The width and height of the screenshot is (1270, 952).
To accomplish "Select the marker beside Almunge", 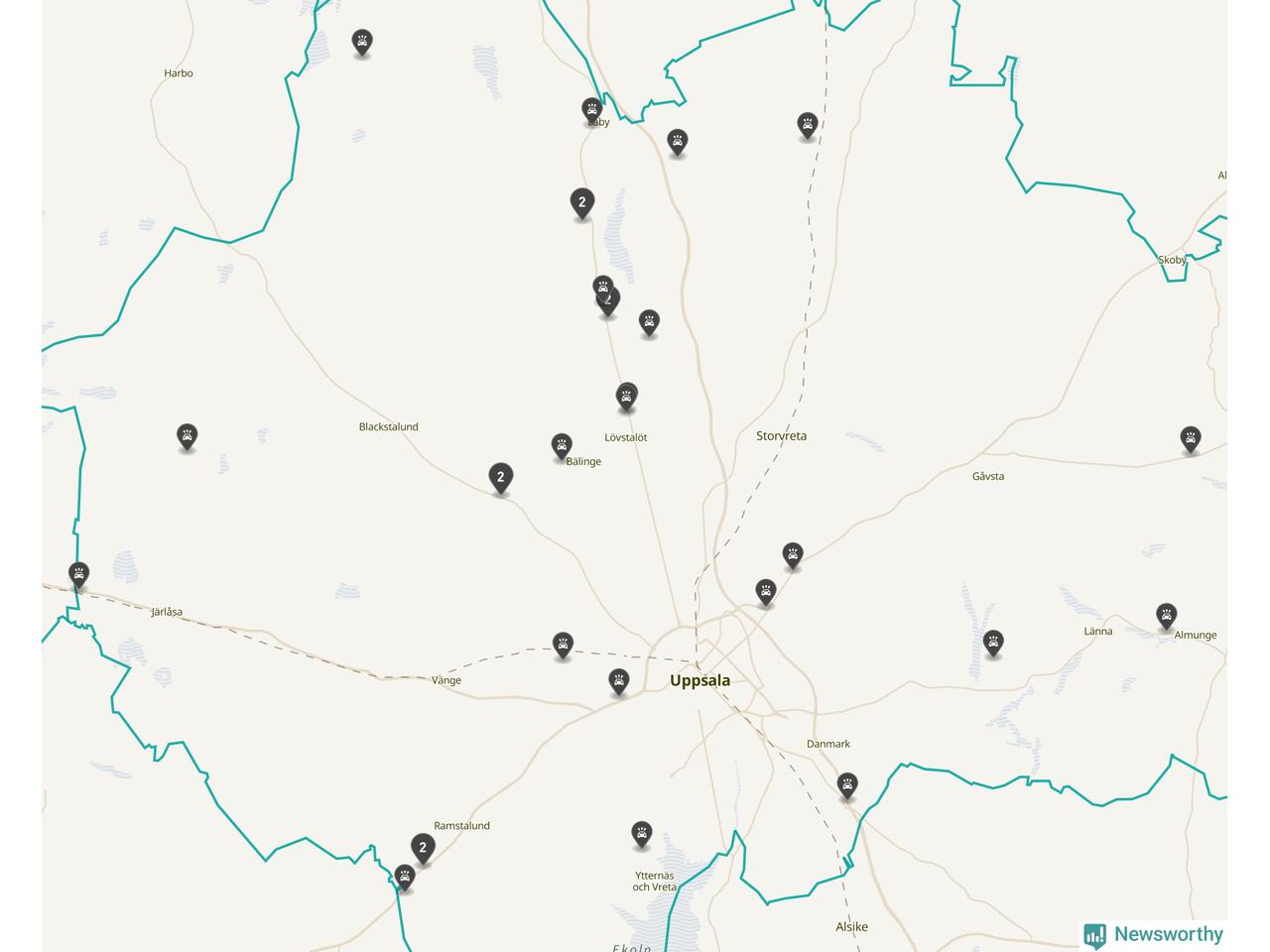I will 1167,615.
